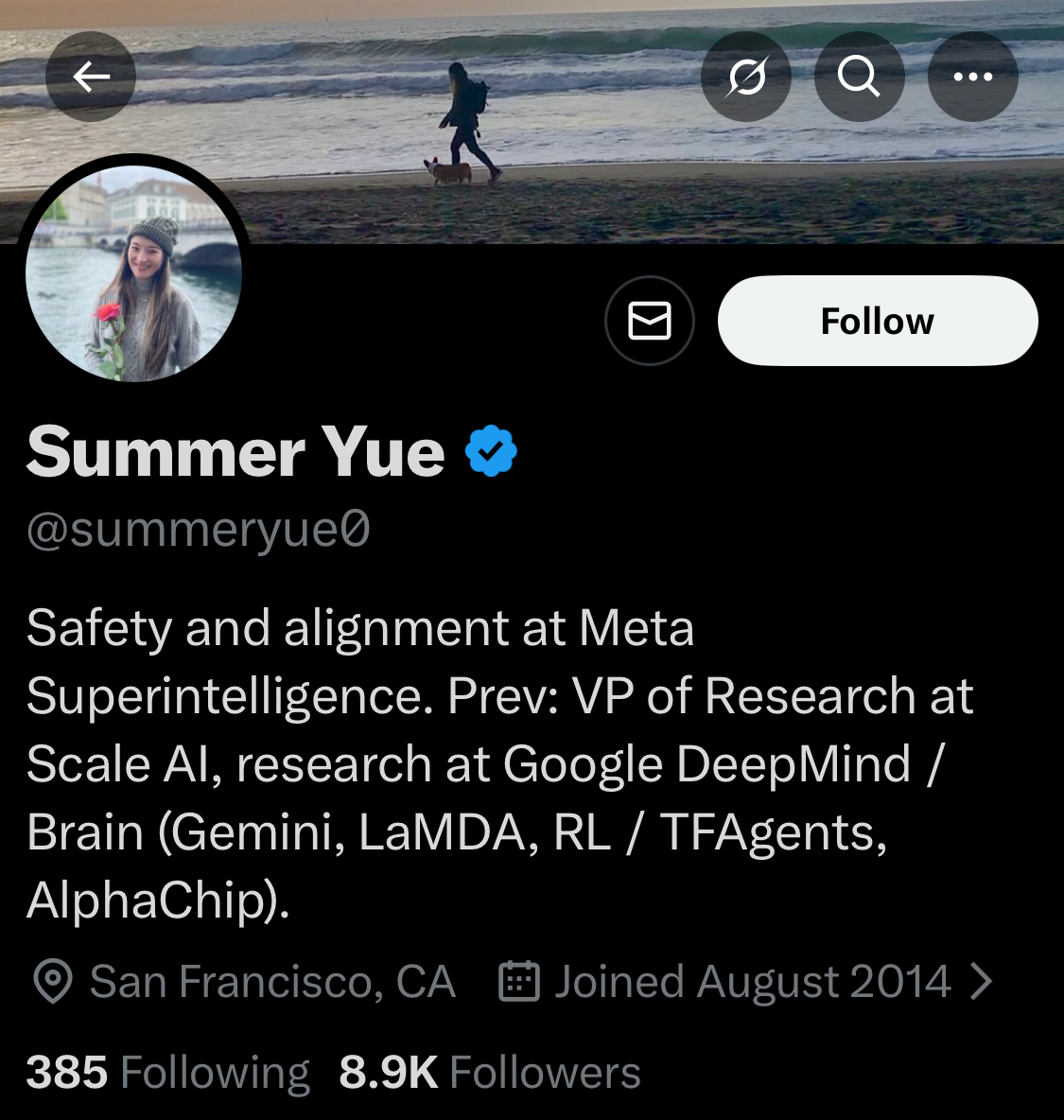This screenshot has width=1064, height=1120.
Task: Tap the blue verified badge
Action: point(491,451)
